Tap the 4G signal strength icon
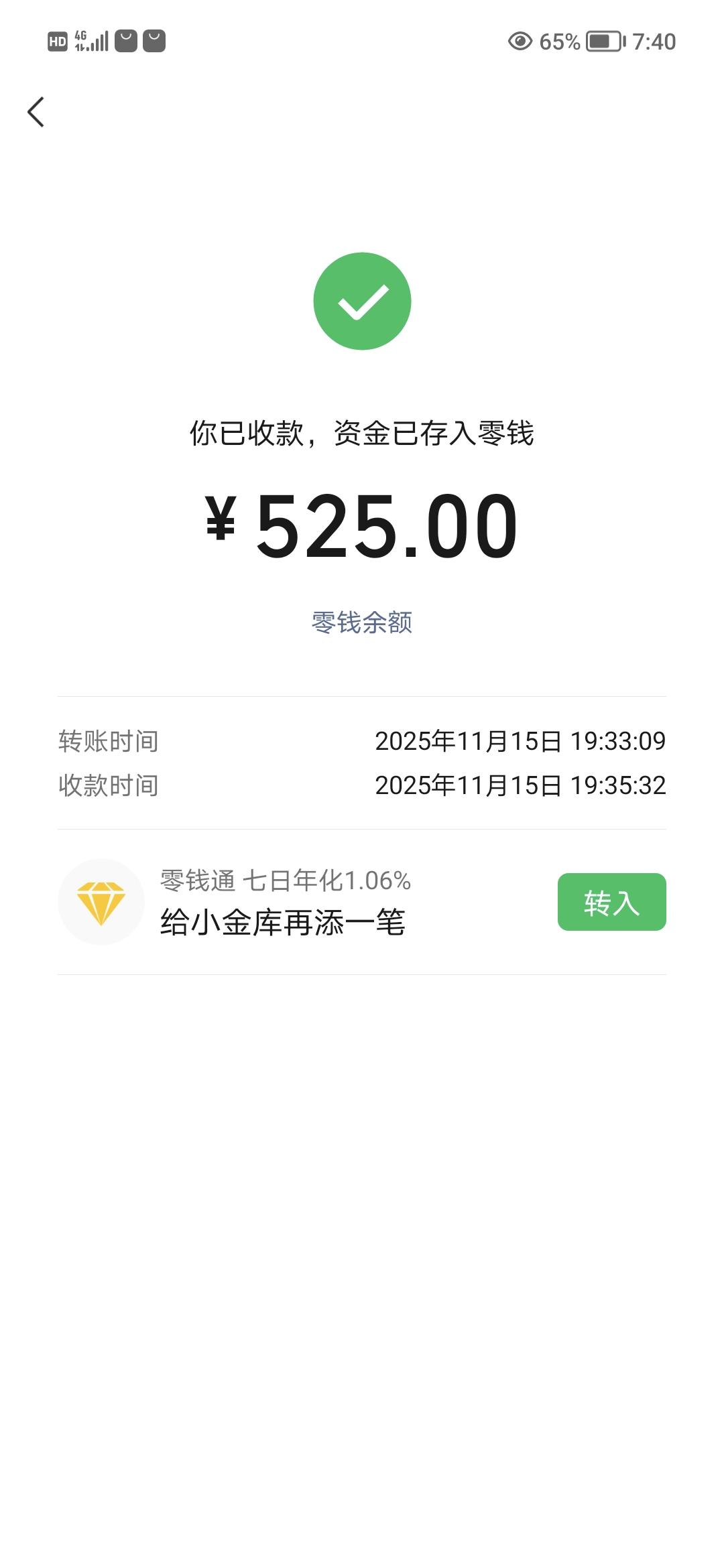 pos(90,42)
